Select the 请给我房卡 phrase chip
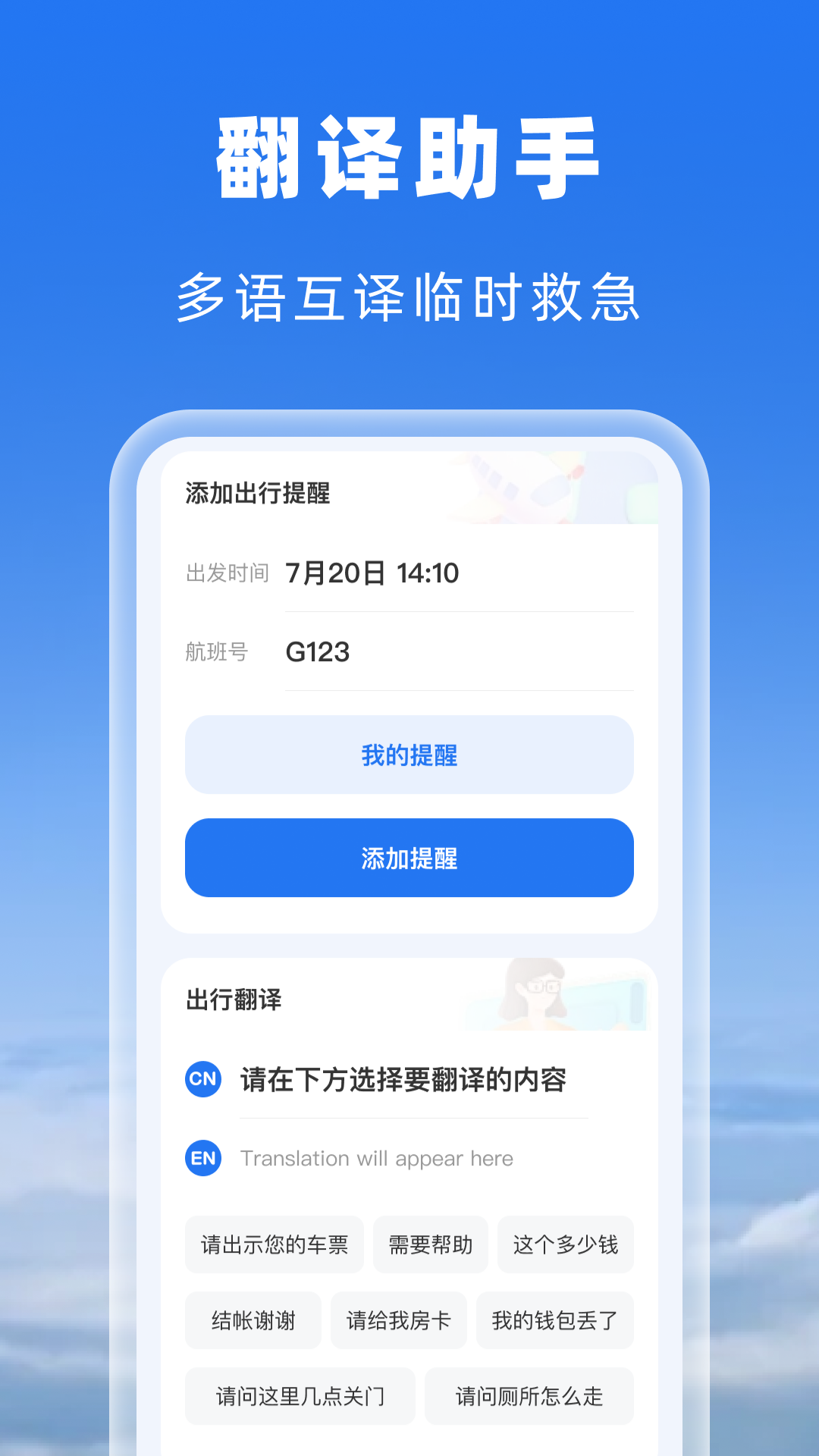The image size is (819, 1456). (x=398, y=1320)
